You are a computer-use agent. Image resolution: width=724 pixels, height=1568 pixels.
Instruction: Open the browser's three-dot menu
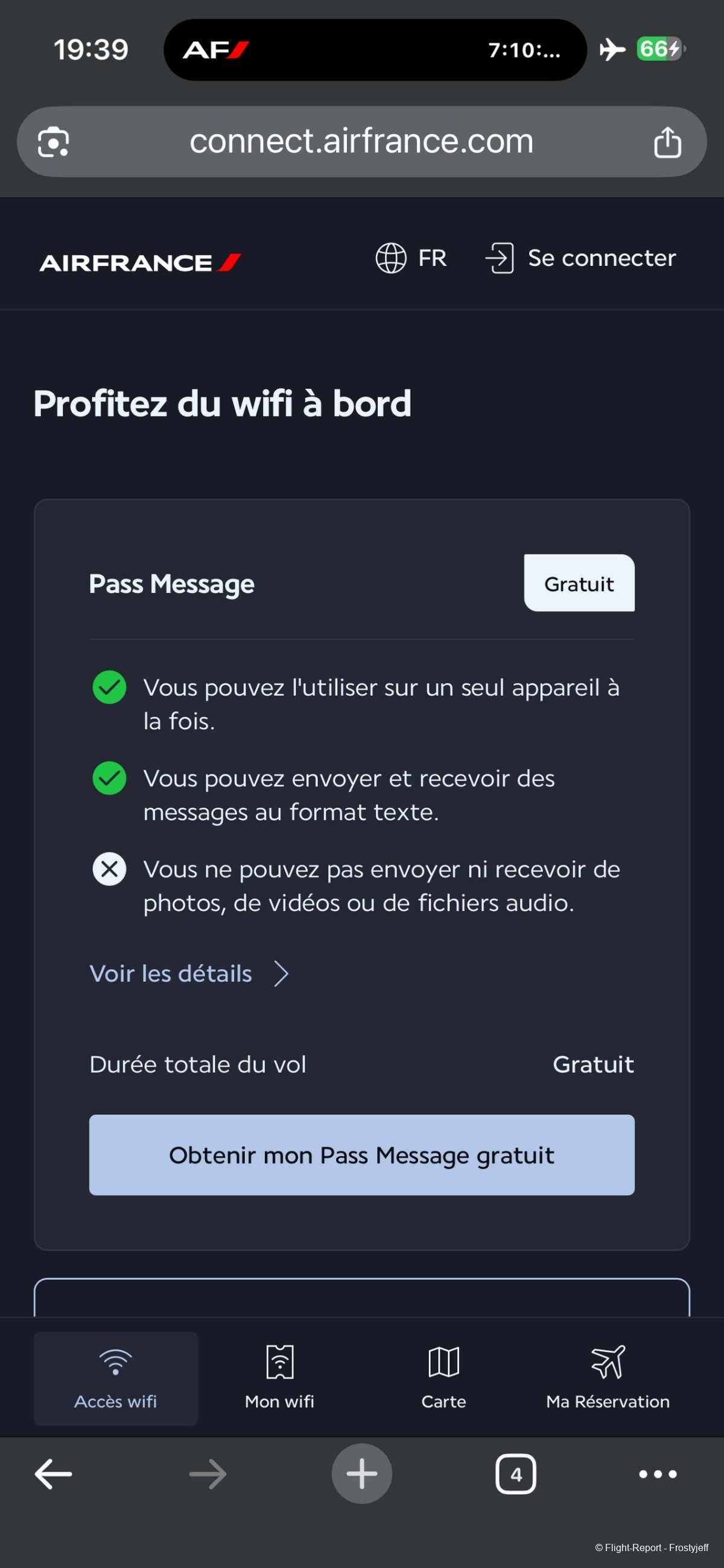point(658,1474)
